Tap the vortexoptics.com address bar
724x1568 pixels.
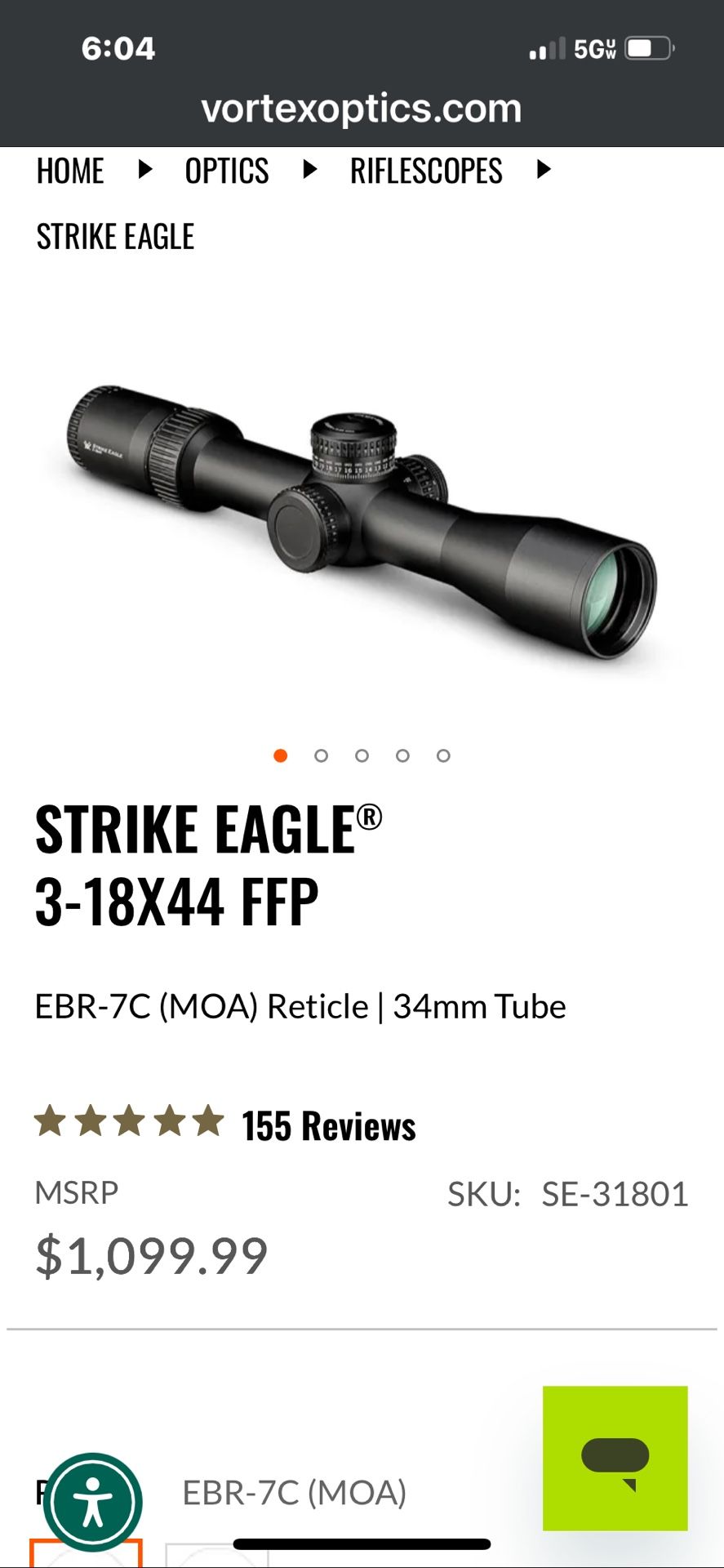362,109
